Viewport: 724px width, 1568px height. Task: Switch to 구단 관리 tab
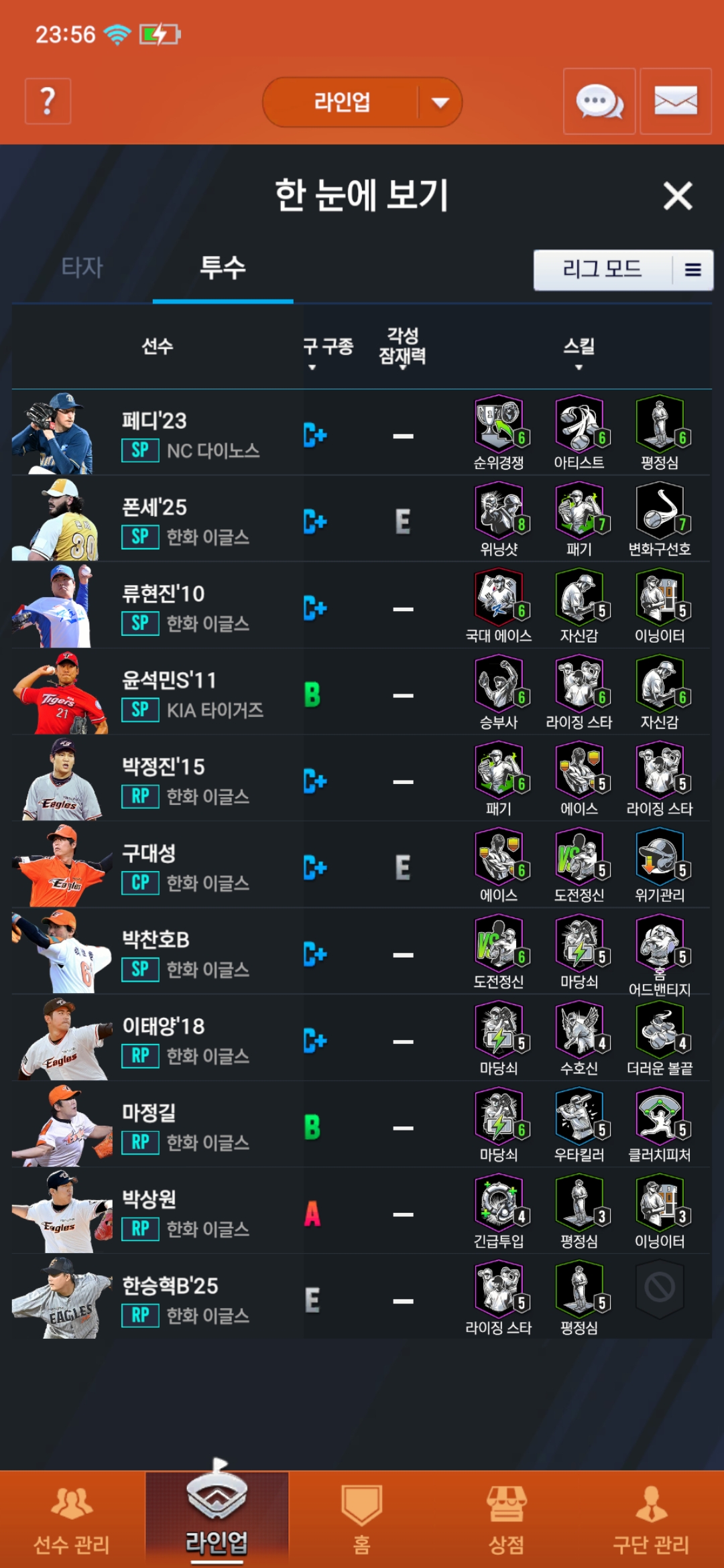650,1519
